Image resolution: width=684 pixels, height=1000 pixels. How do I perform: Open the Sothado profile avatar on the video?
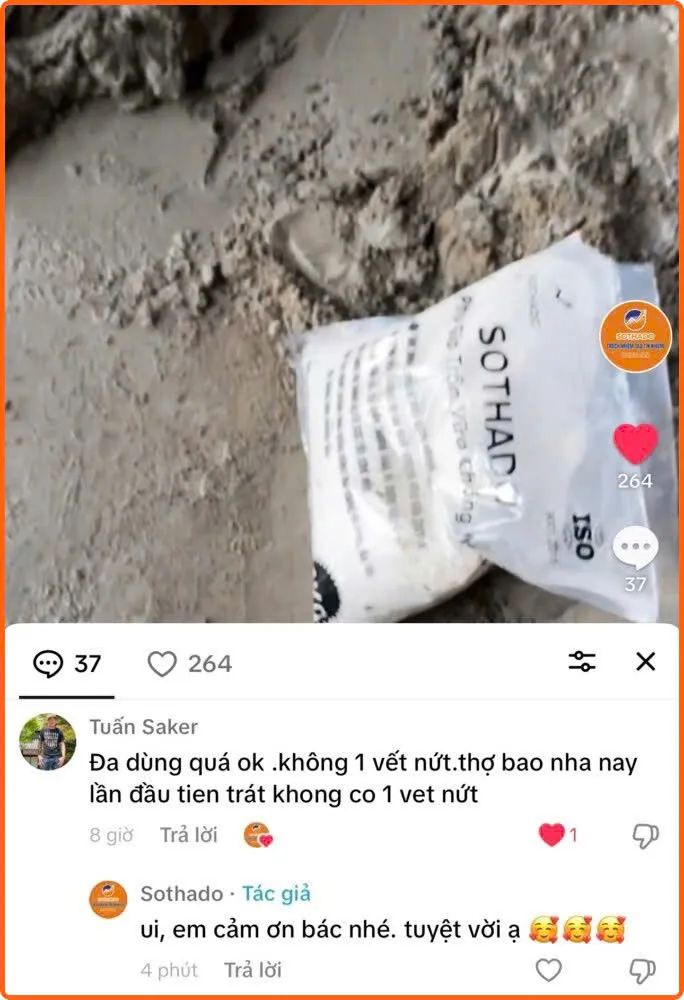tap(635, 337)
